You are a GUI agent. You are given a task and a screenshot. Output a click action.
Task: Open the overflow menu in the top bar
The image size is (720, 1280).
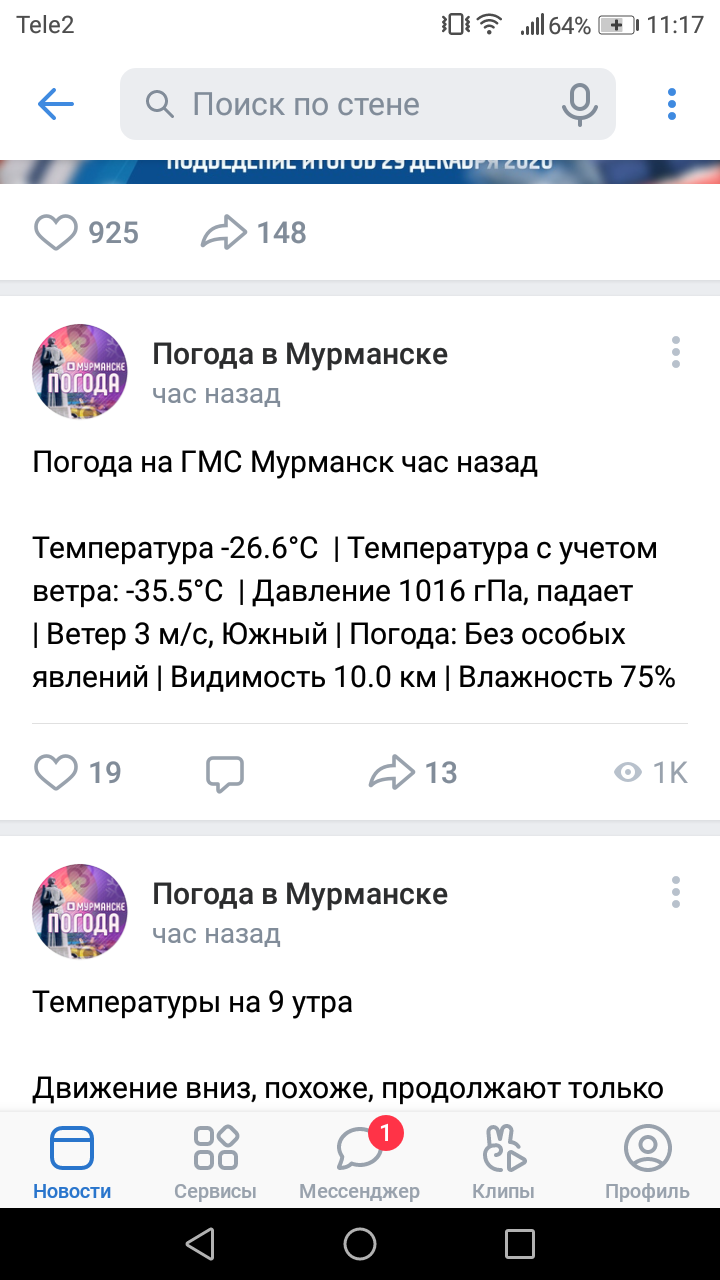pyautogui.click(x=672, y=104)
